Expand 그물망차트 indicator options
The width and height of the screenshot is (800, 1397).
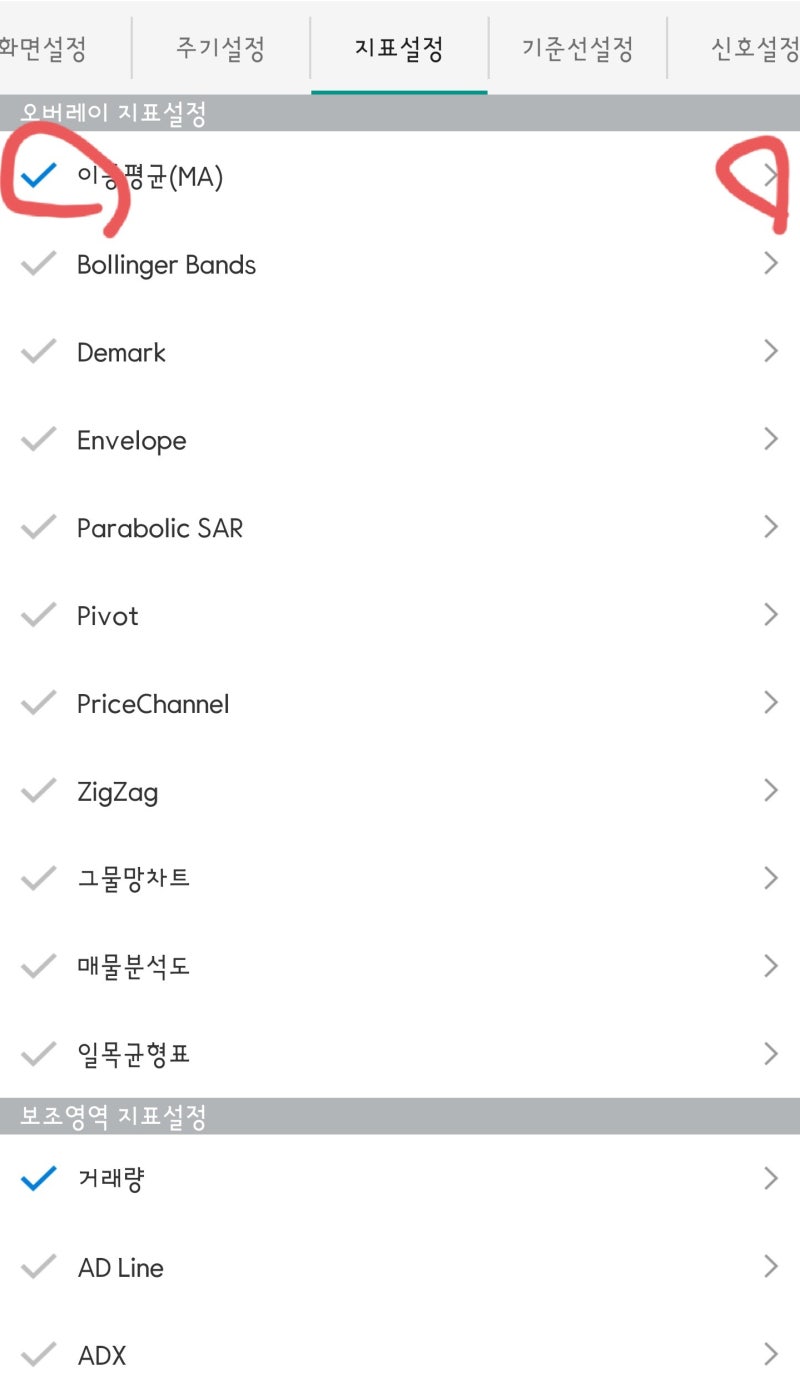(770, 878)
